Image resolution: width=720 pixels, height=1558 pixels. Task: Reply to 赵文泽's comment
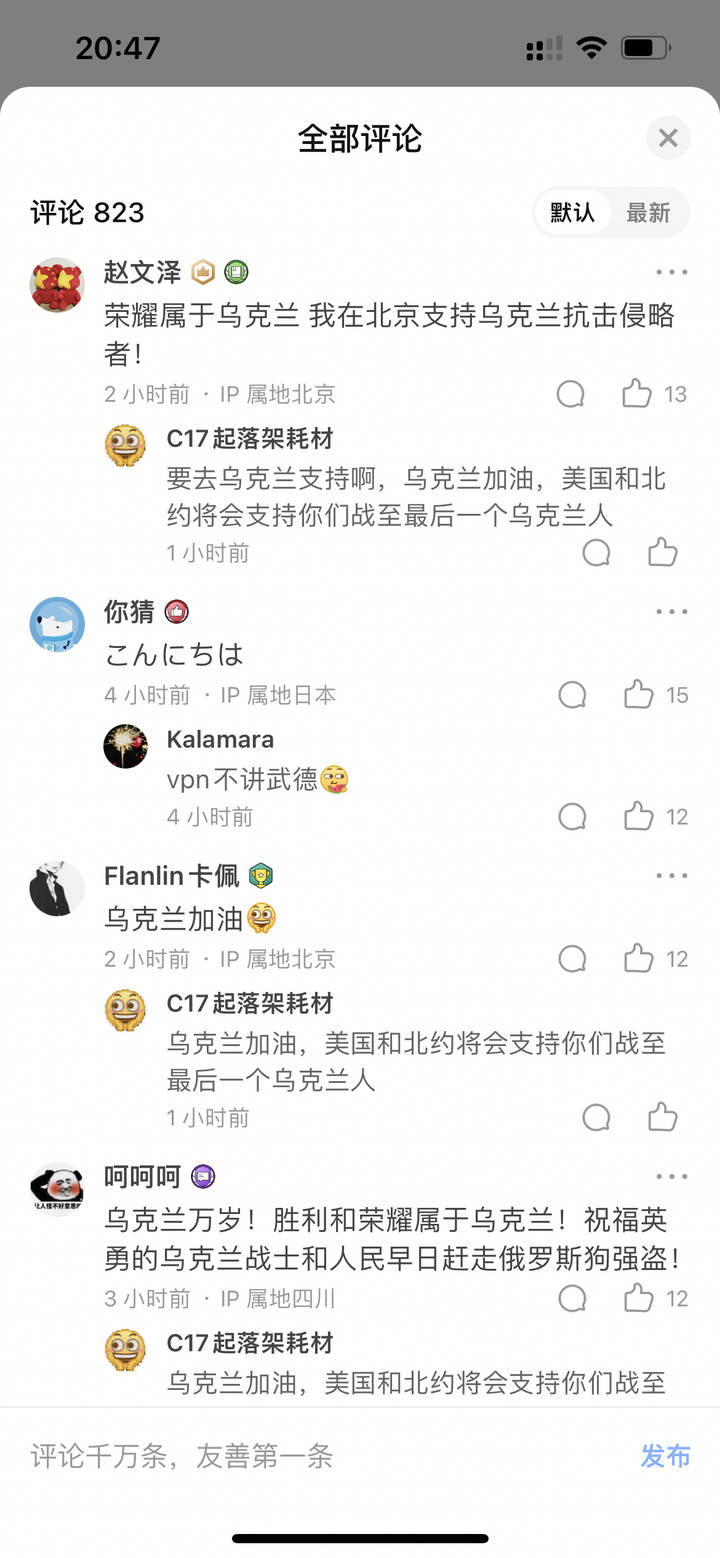[571, 394]
